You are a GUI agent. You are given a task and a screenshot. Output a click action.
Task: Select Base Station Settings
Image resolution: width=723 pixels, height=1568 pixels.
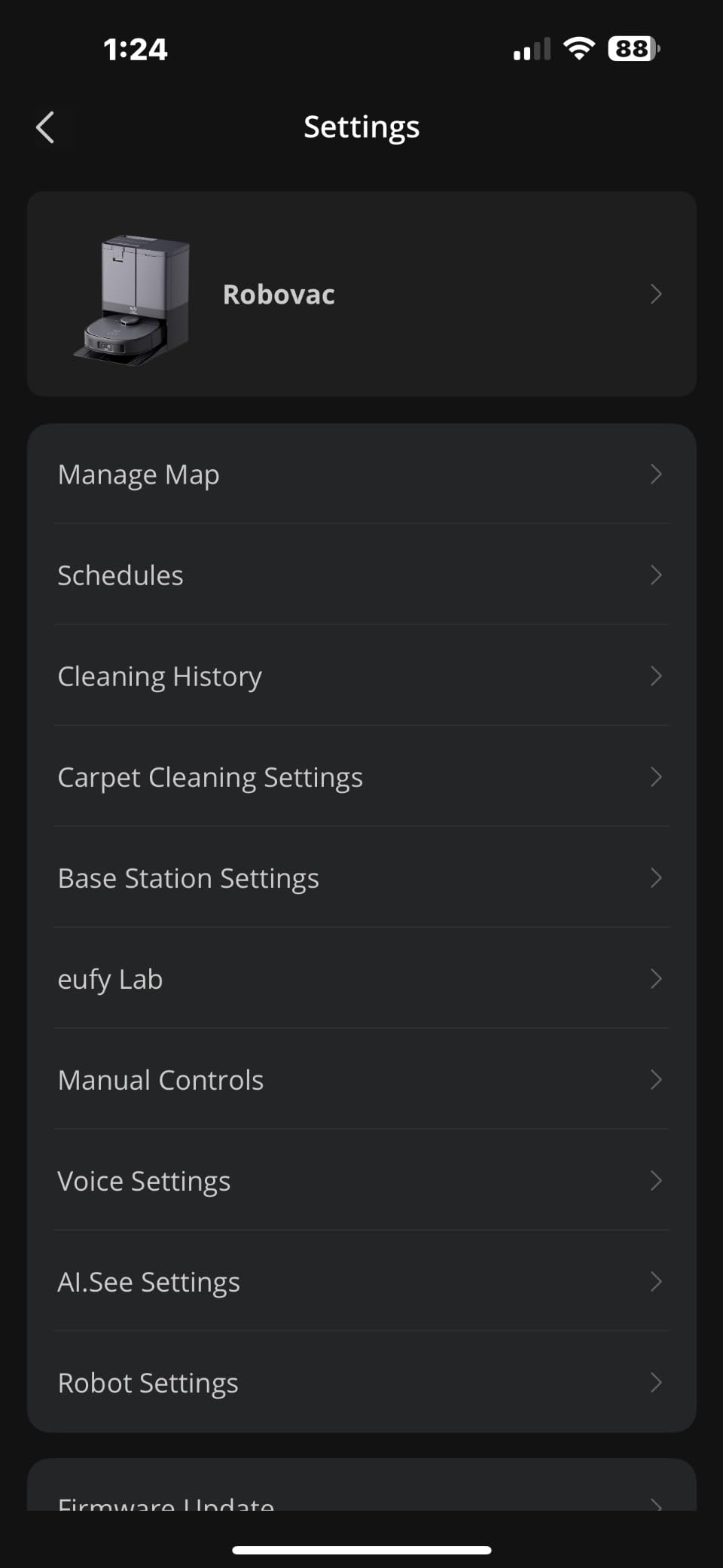click(x=361, y=878)
